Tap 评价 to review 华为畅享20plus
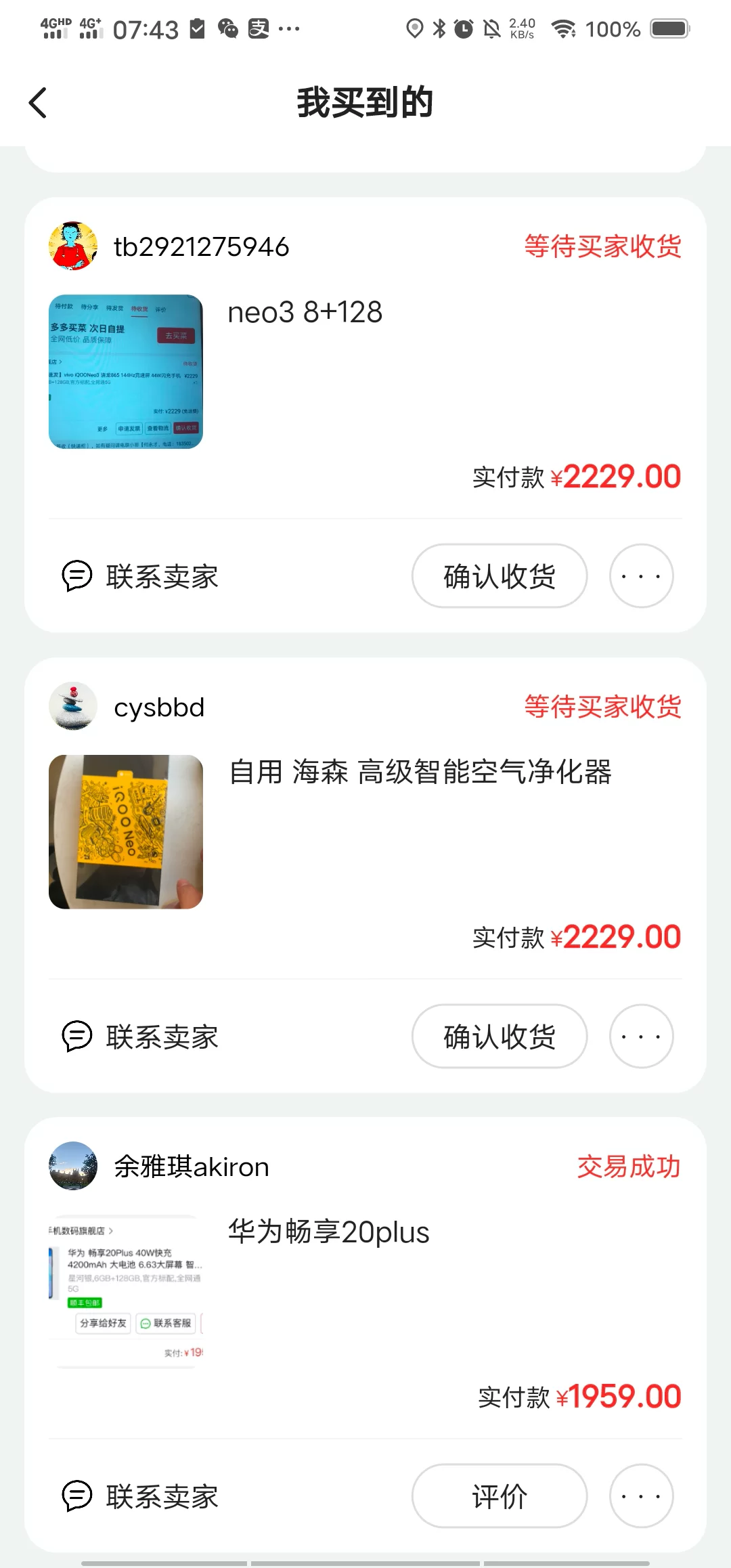The height and width of the screenshot is (1568, 731). pyautogui.click(x=500, y=1497)
